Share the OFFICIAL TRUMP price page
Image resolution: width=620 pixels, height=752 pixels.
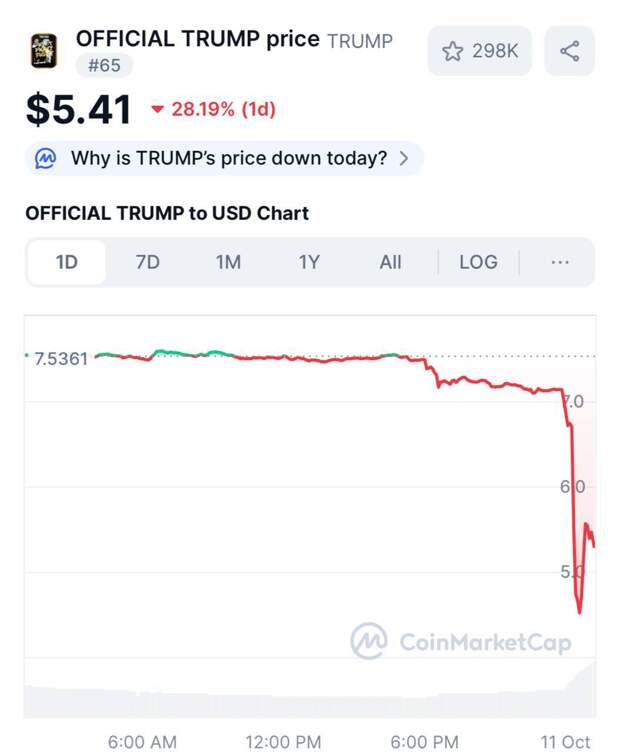click(x=569, y=51)
